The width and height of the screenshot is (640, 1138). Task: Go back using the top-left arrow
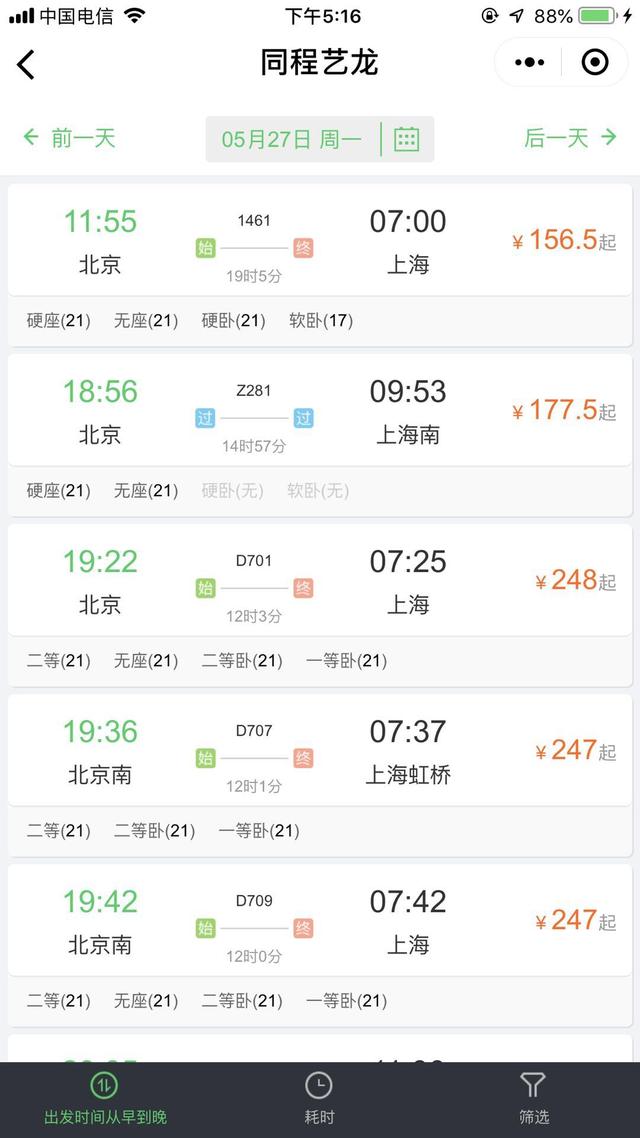tap(26, 64)
